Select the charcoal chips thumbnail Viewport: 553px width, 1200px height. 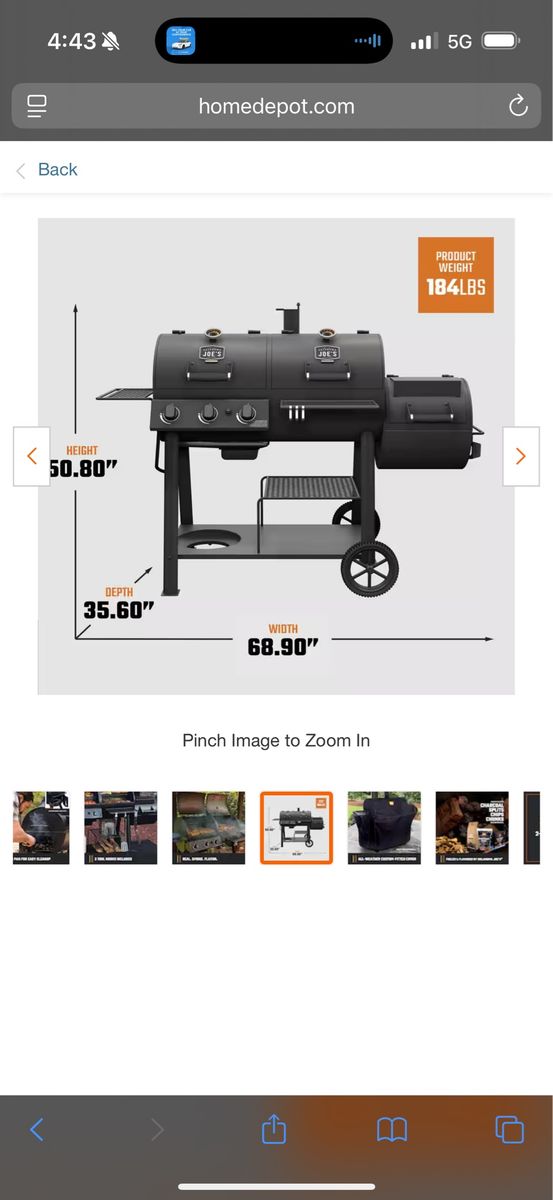pos(472,828)
